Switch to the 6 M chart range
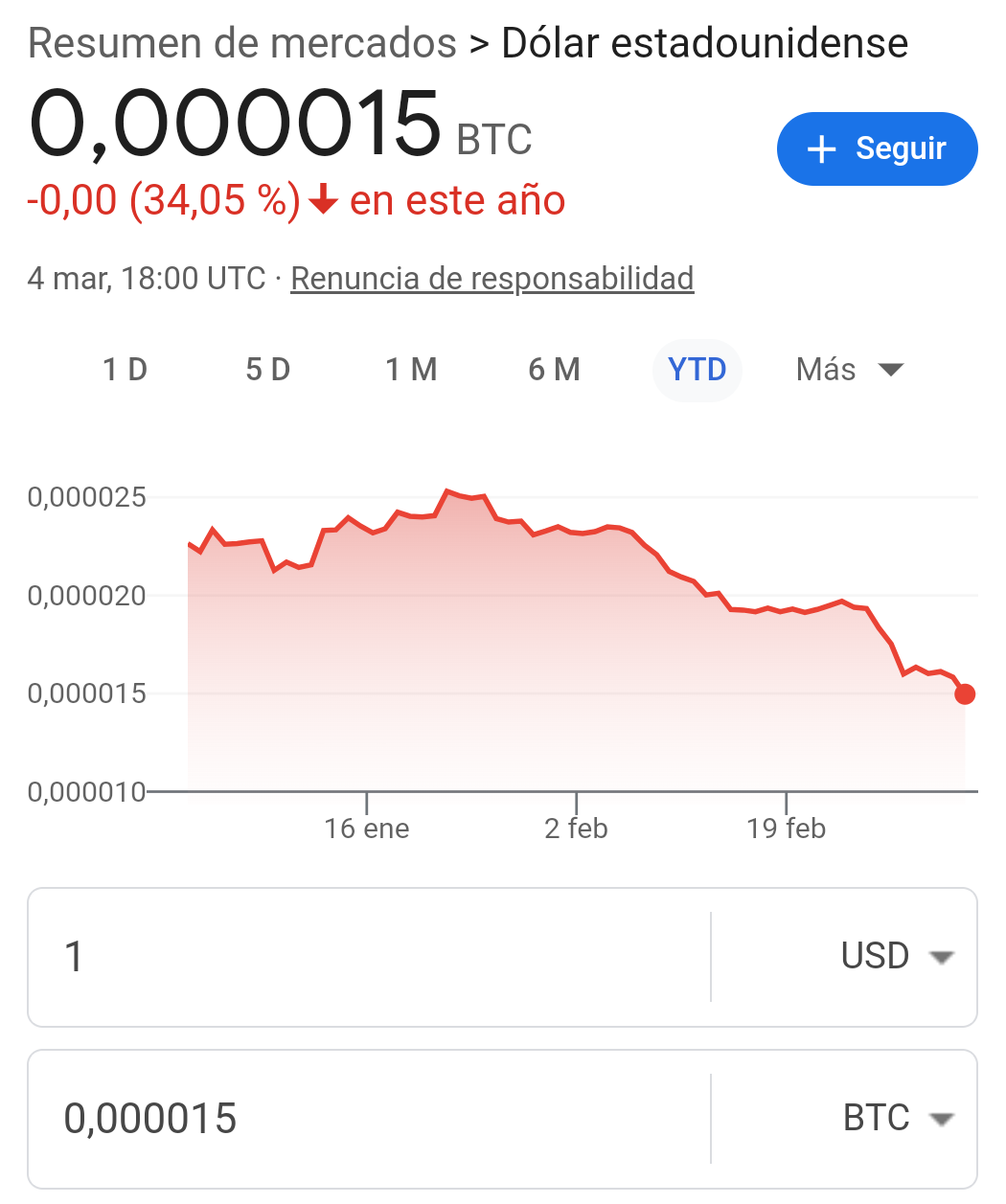1006x1204 pixels. pyautogui.click(x=554, y=370)
